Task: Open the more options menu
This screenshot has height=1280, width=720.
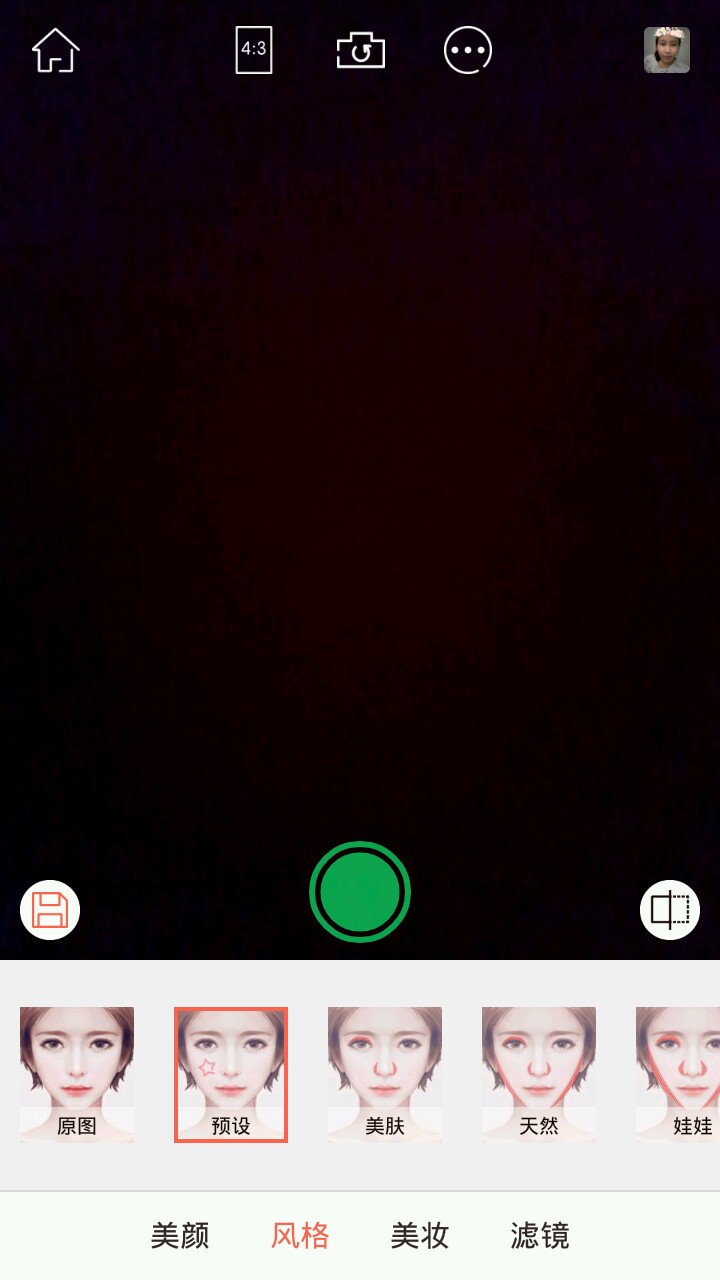Action: 467,50
